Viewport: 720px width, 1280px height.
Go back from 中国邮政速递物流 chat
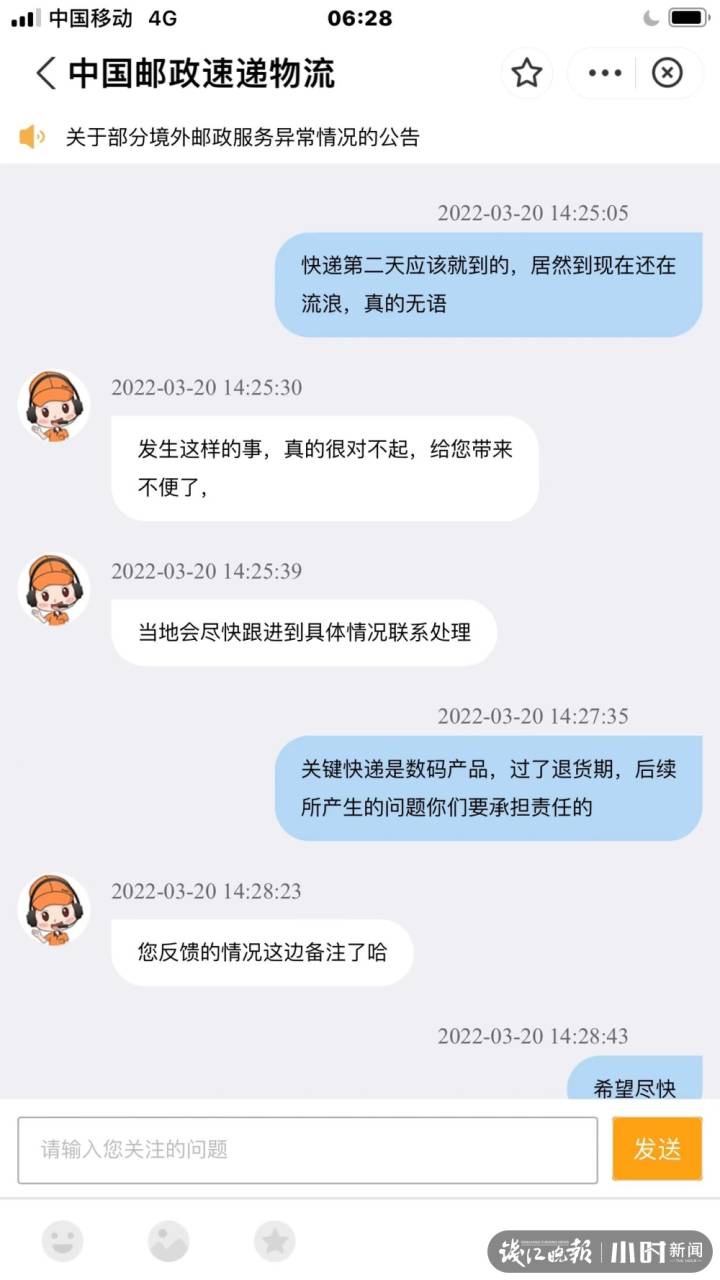pyautogui.click(x=46, y=73)
